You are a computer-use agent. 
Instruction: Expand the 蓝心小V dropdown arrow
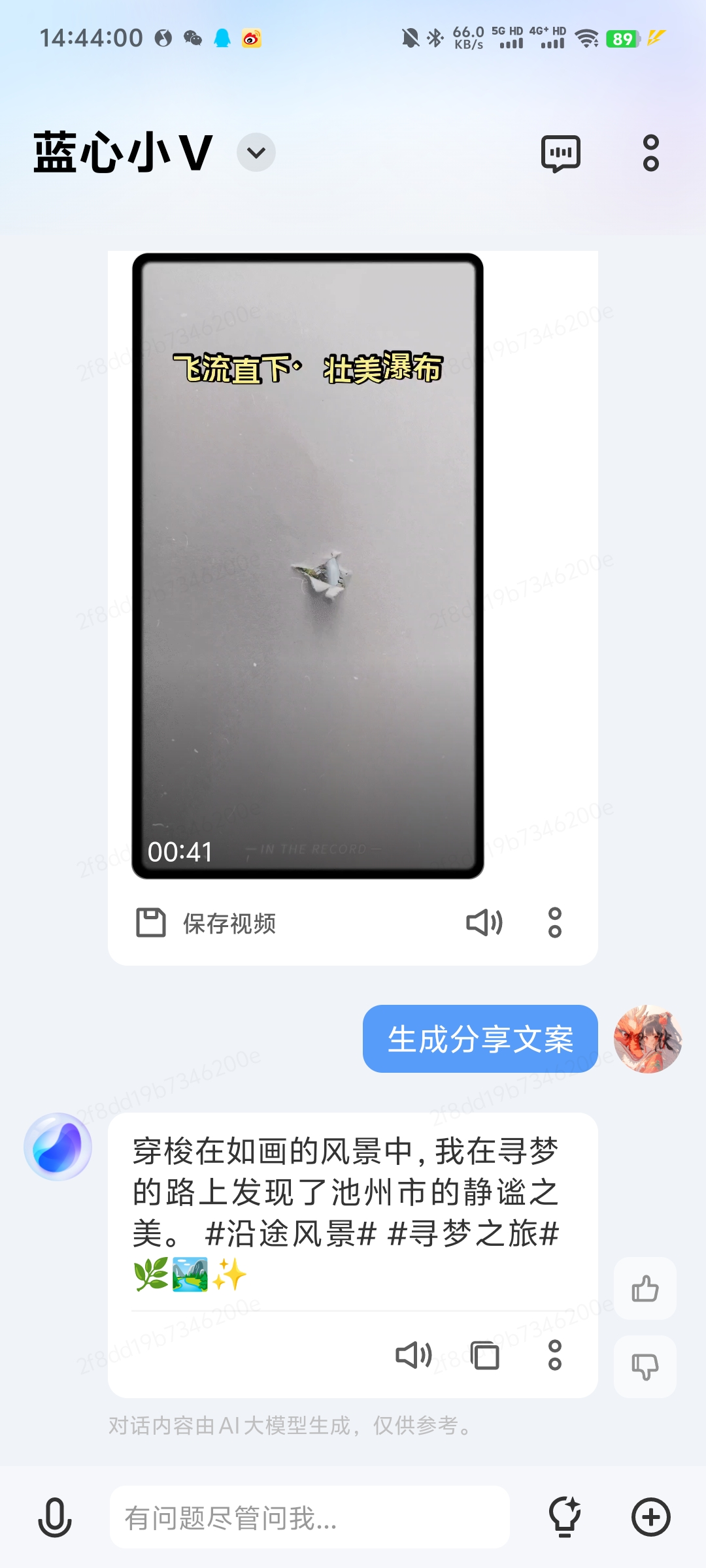coord(256,153)
